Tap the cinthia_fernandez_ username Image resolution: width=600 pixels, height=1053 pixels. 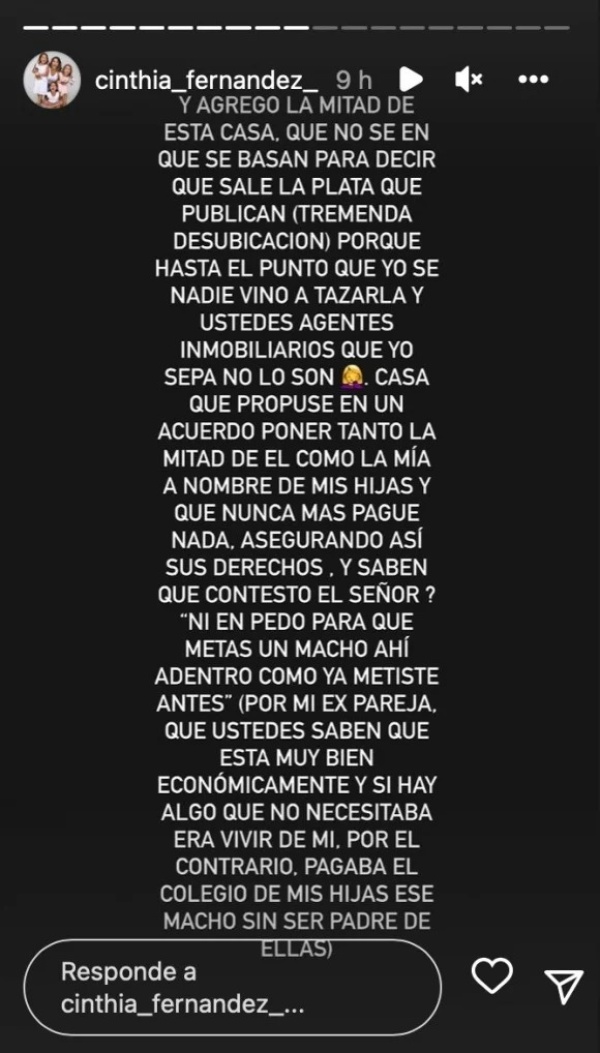pyautogui.click(x=206, y=80)
